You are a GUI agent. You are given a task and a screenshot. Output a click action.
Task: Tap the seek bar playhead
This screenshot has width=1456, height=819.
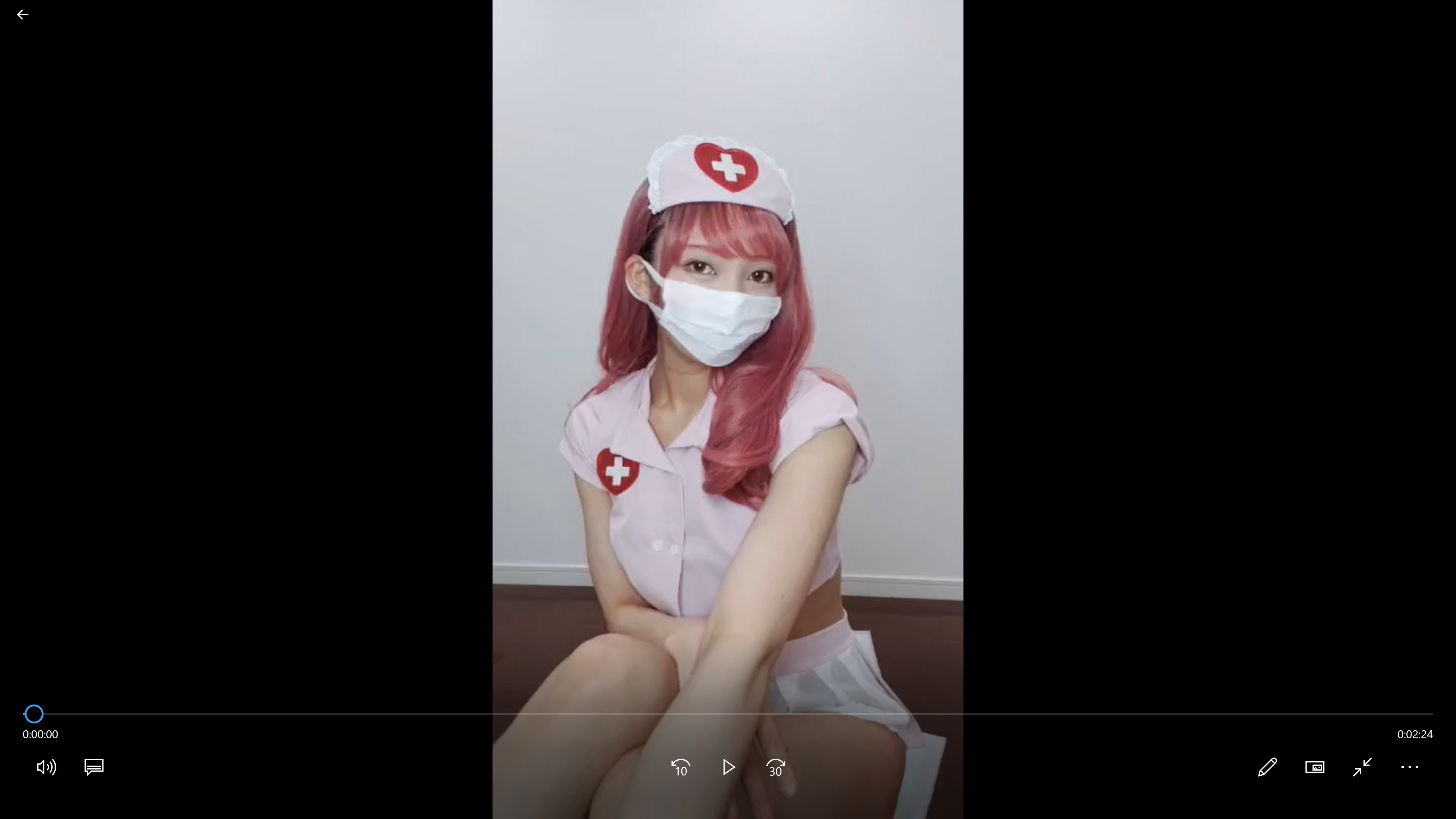tap(34, 714)
